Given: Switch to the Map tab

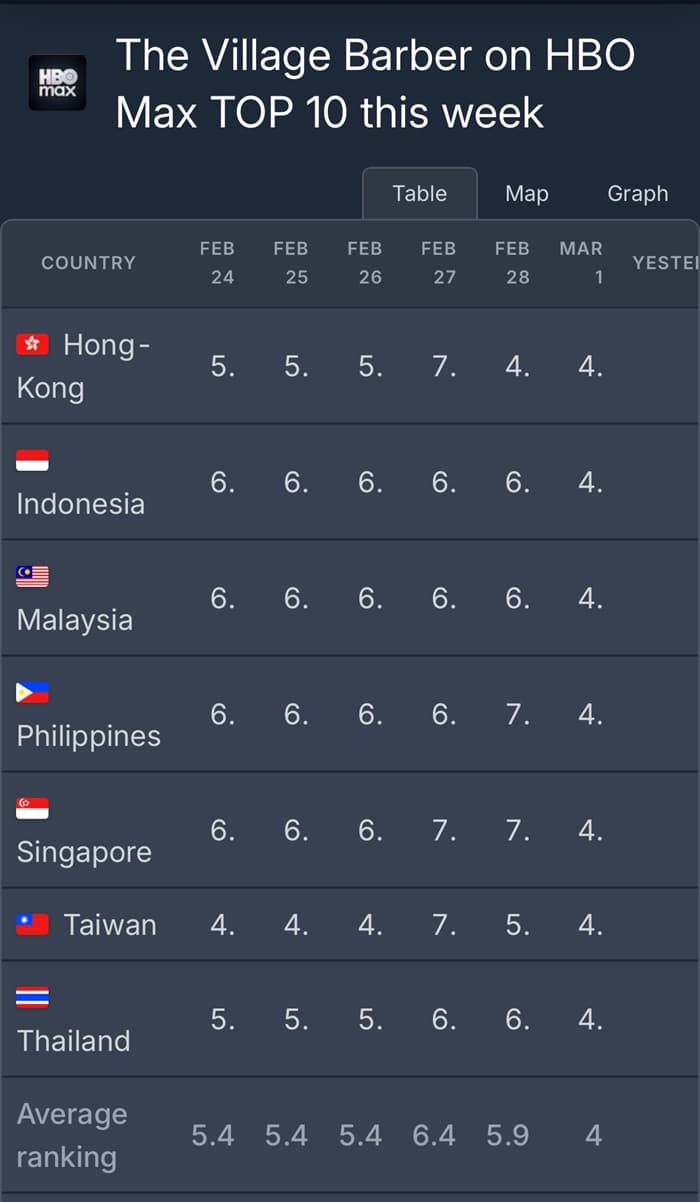Looking at the screenshot, I should pyautogui.click(x=526, y=194).
